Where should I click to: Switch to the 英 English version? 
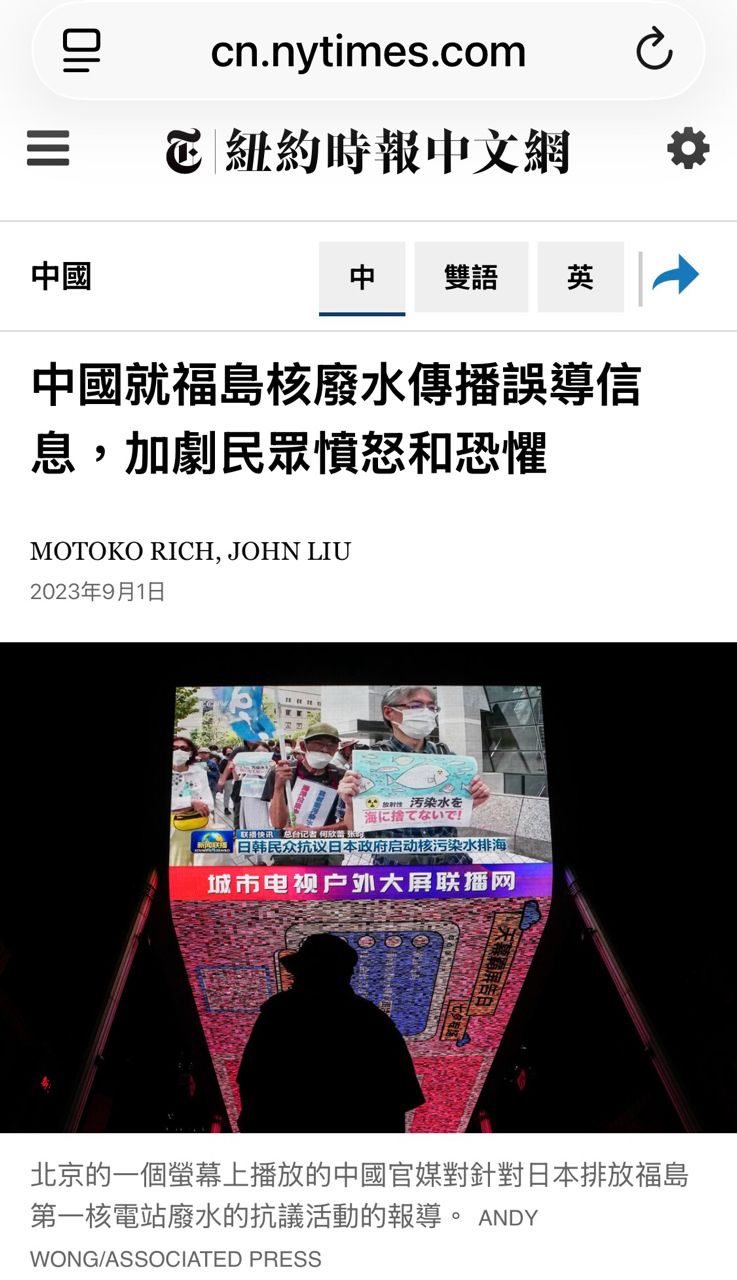(x=580, y=277)
